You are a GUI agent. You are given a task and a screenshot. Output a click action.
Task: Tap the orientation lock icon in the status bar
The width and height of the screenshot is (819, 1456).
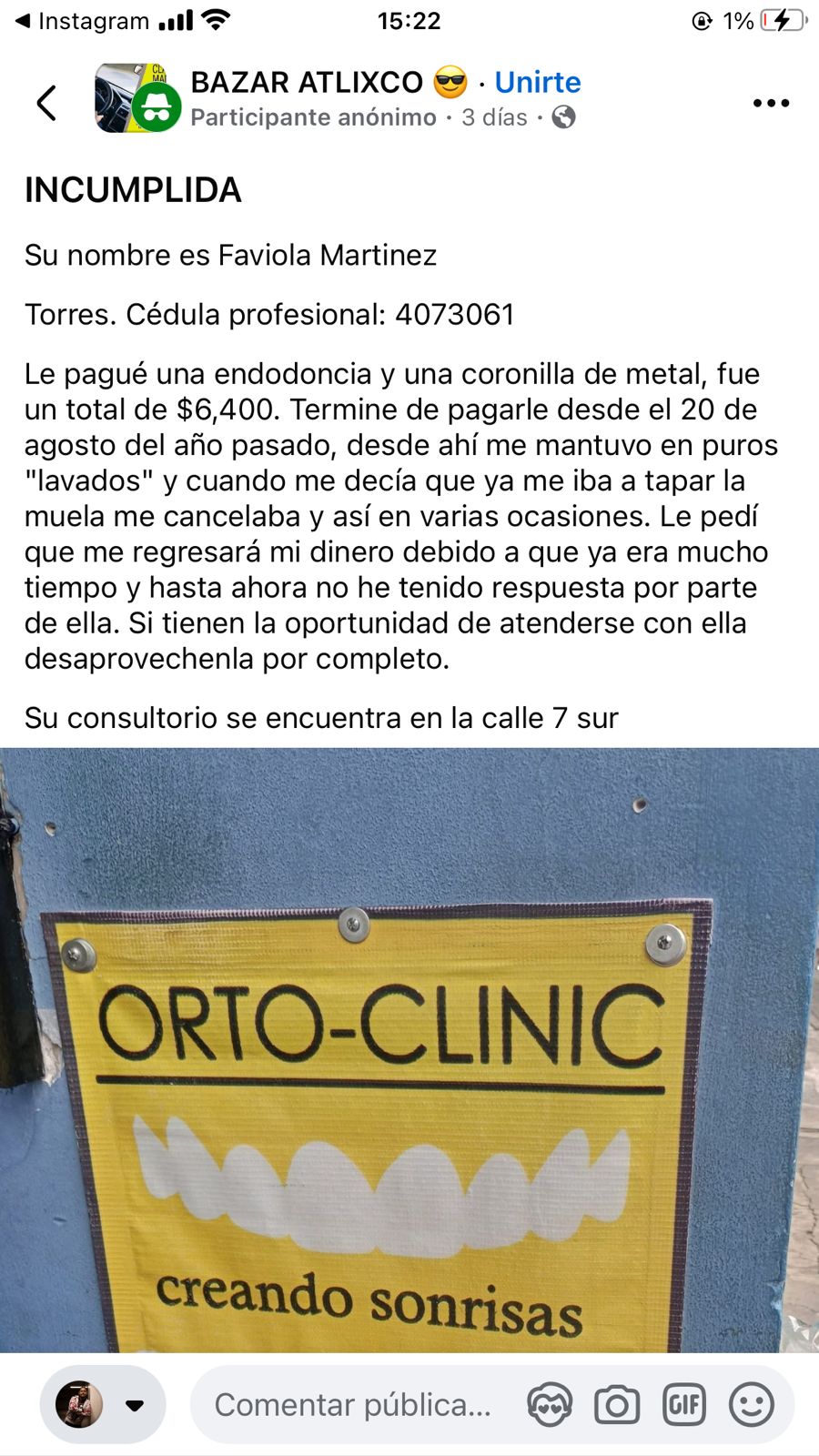click(701, 19)
